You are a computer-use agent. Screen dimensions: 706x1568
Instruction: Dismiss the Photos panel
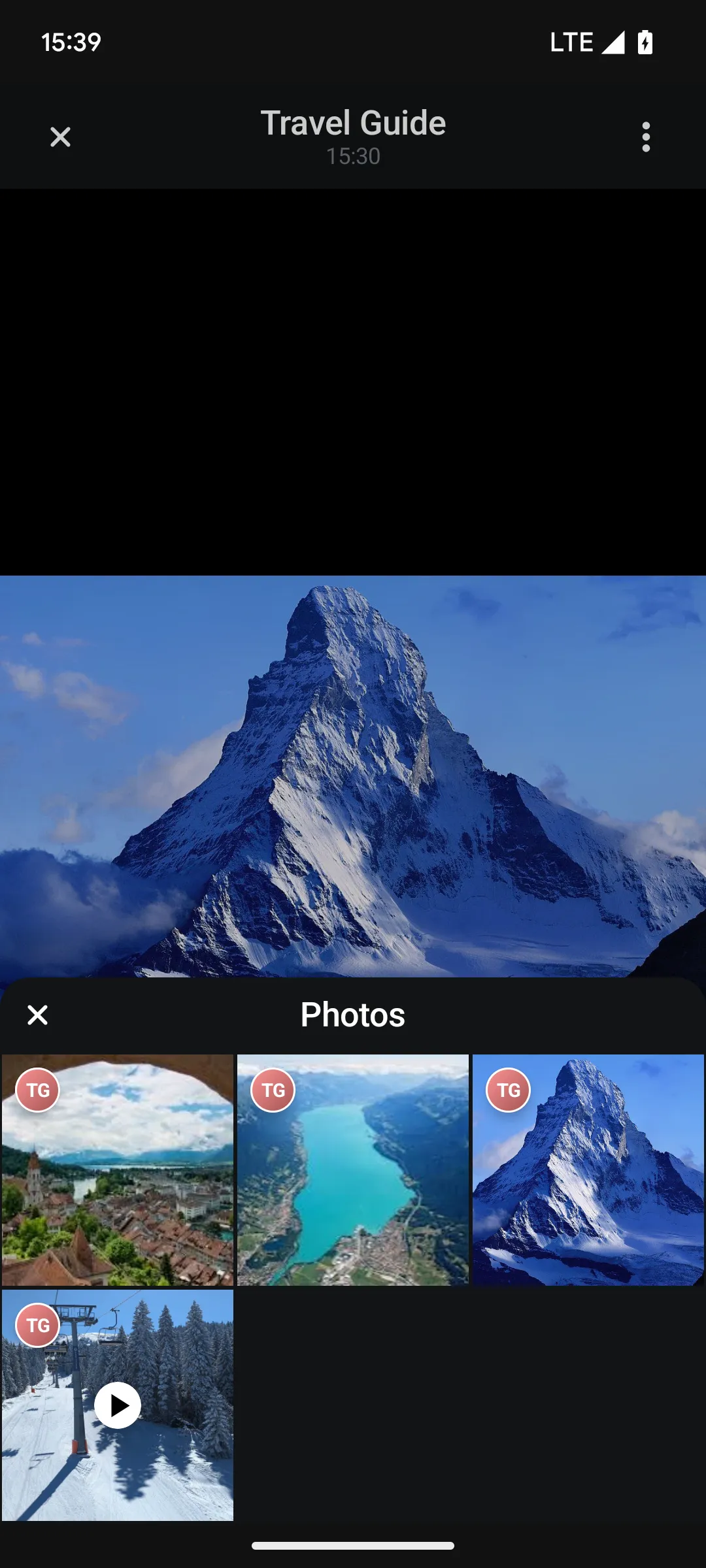pos(37,1015)
